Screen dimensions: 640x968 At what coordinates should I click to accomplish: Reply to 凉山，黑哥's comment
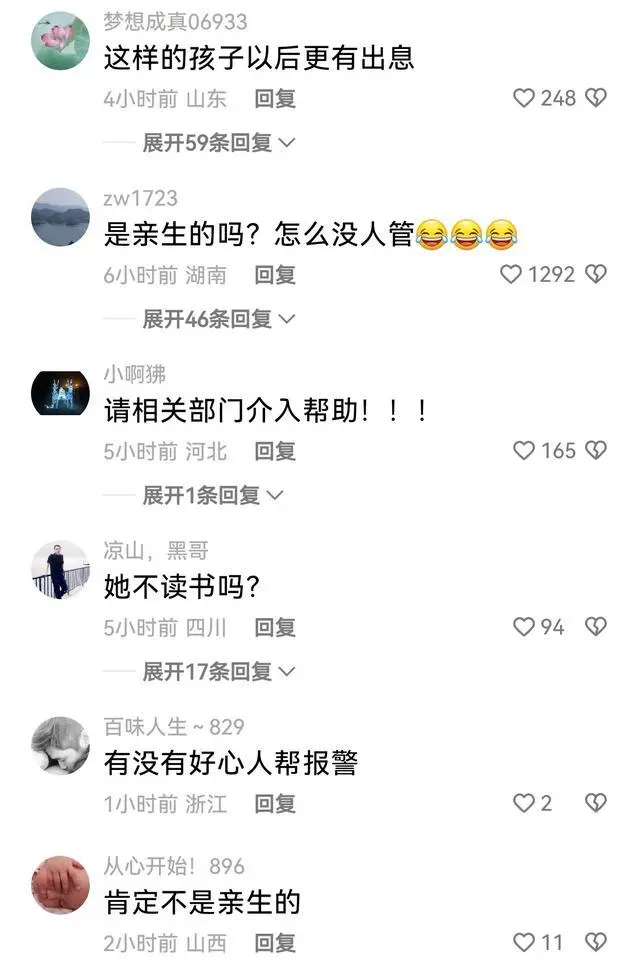[x=275, y=627]
